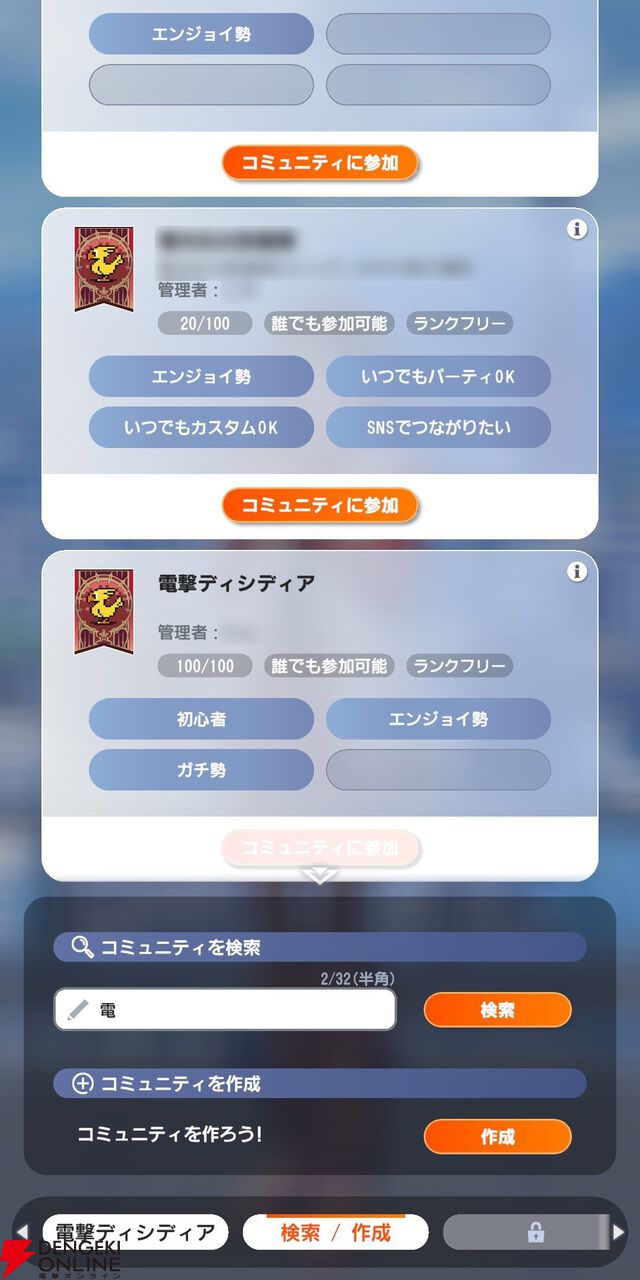The image size is (640, 1280).
Task: Open info icon on 電撃ディシディア card
Action: click(577, 572)
